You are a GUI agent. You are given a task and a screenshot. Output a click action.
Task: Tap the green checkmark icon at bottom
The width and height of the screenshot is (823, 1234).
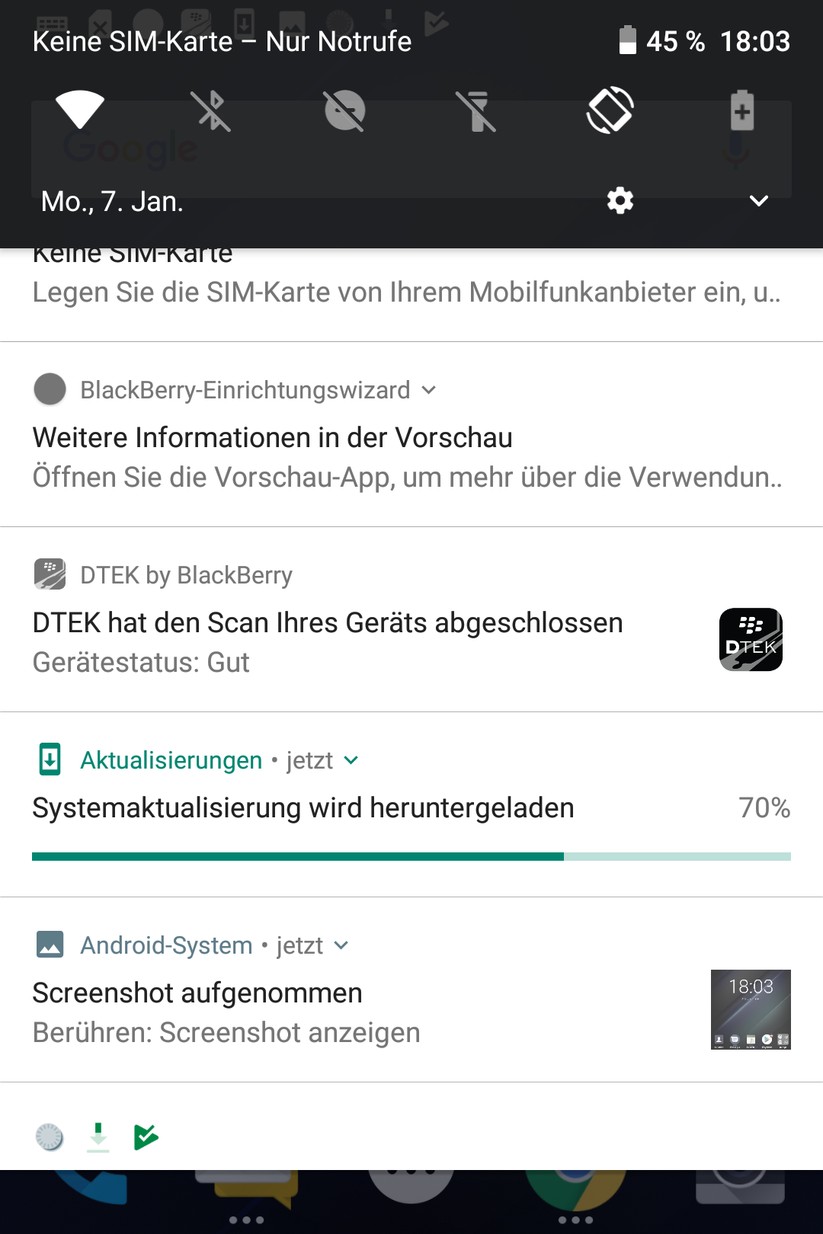click(146, 1137)
